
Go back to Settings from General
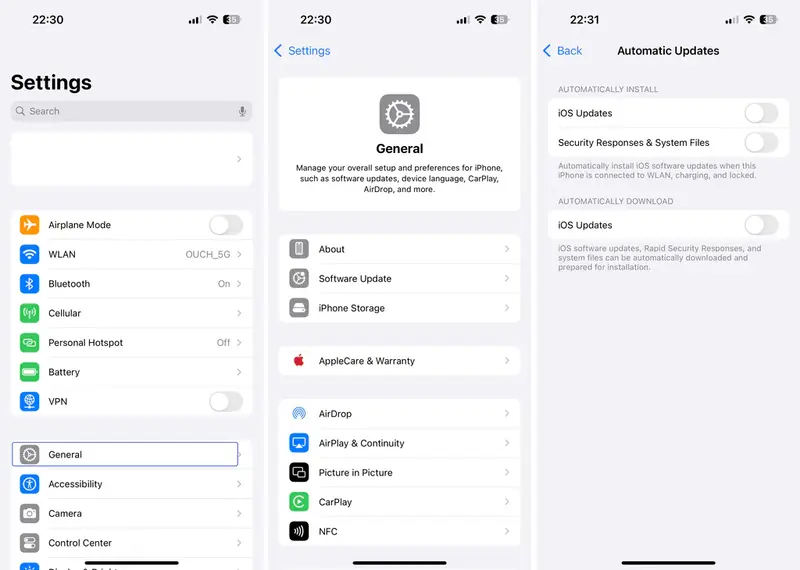[x=302, y=51]
